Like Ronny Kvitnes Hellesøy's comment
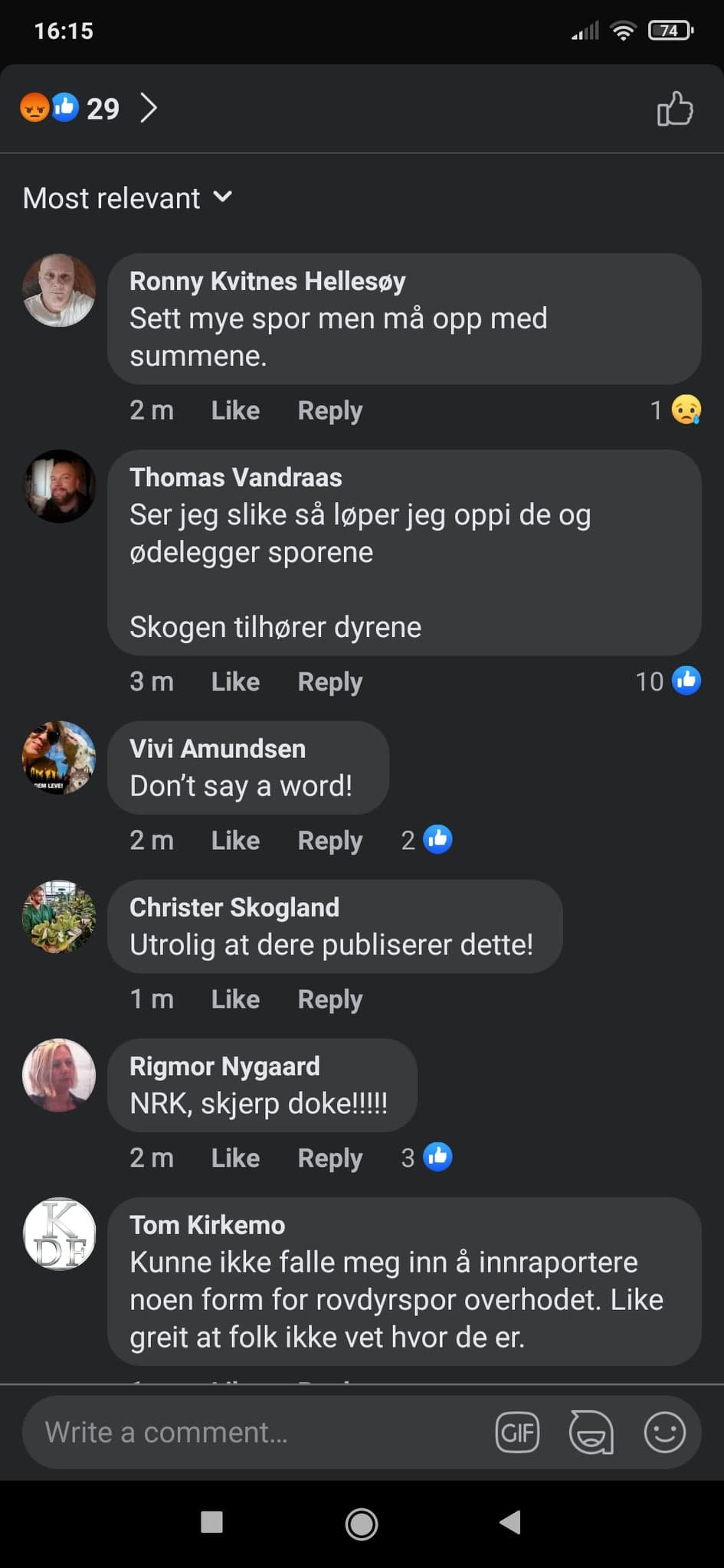 click(235, 410)
